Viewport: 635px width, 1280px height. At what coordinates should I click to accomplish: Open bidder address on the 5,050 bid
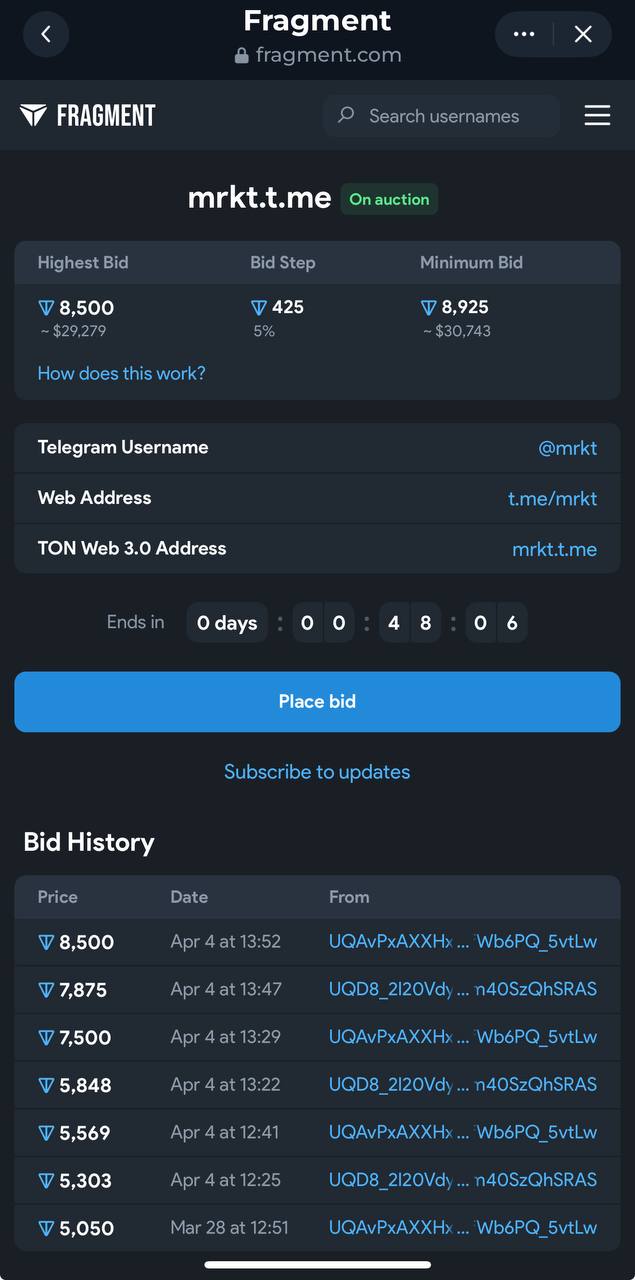coord(462,1228)
